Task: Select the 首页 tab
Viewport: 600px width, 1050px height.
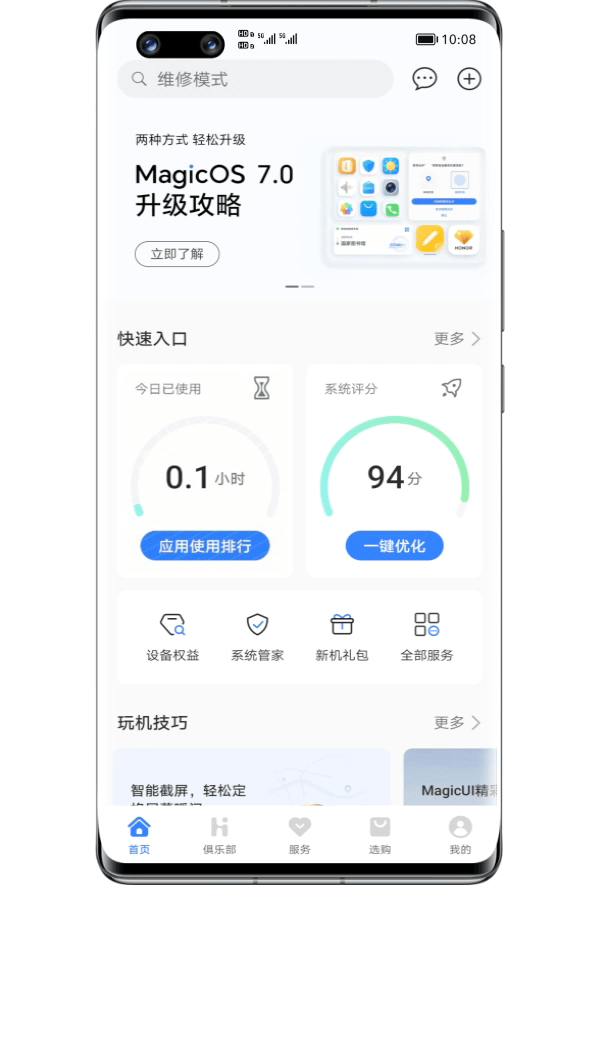Action: click(x=139, y=835)
